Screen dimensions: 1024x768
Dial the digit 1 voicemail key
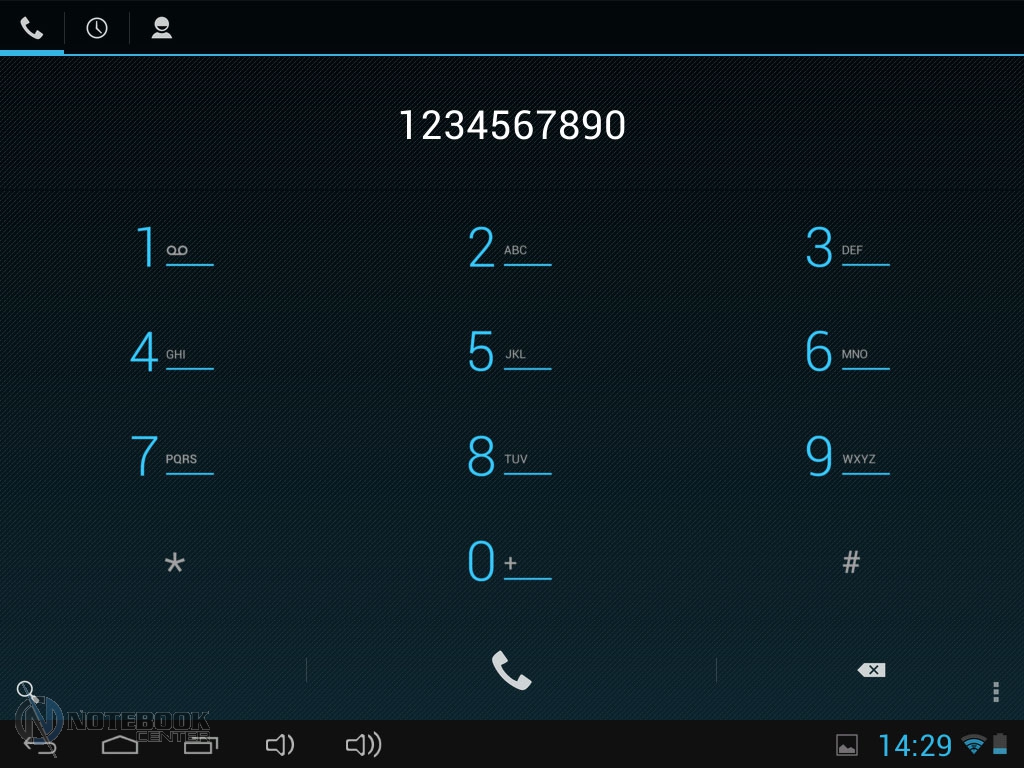pos(173,247)
